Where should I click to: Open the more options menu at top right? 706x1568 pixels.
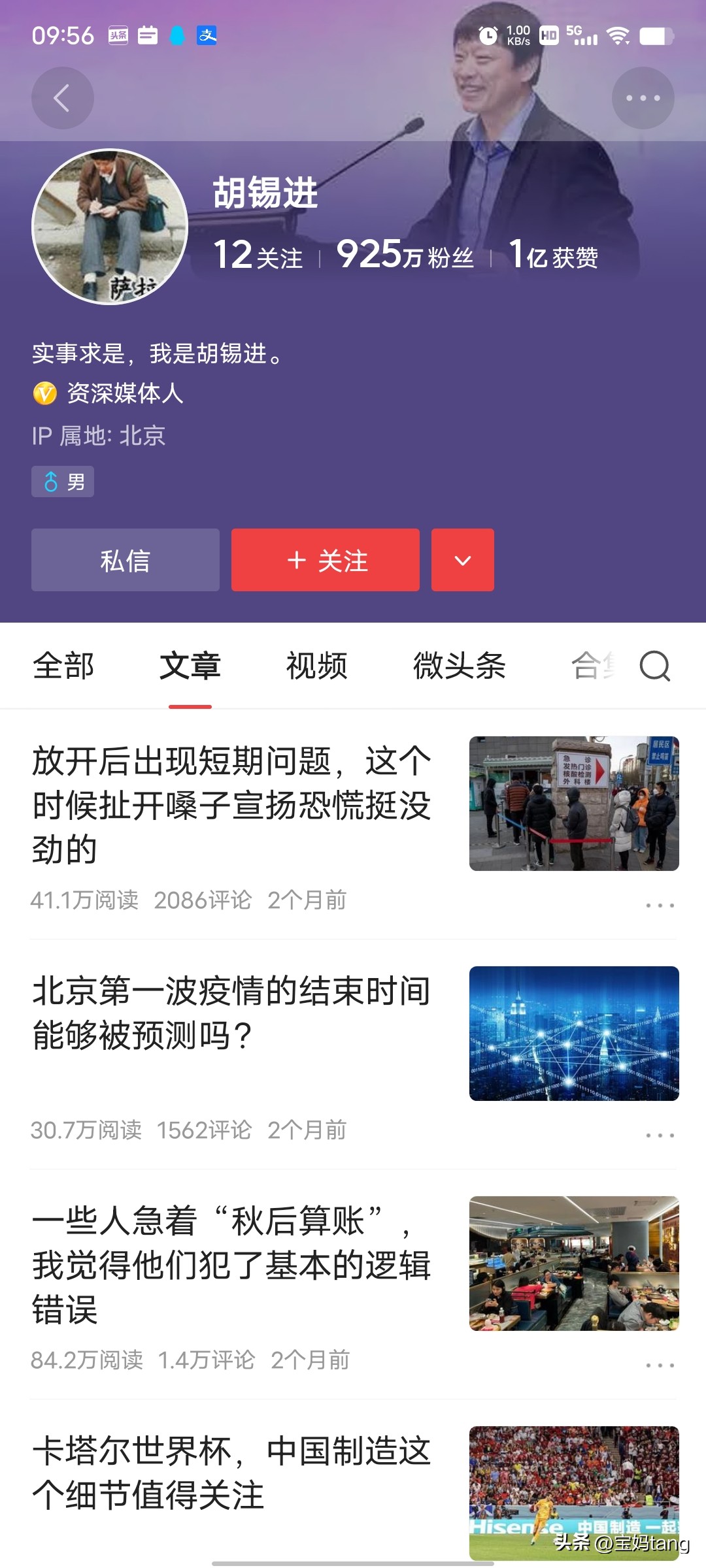[x=643, y=97]
